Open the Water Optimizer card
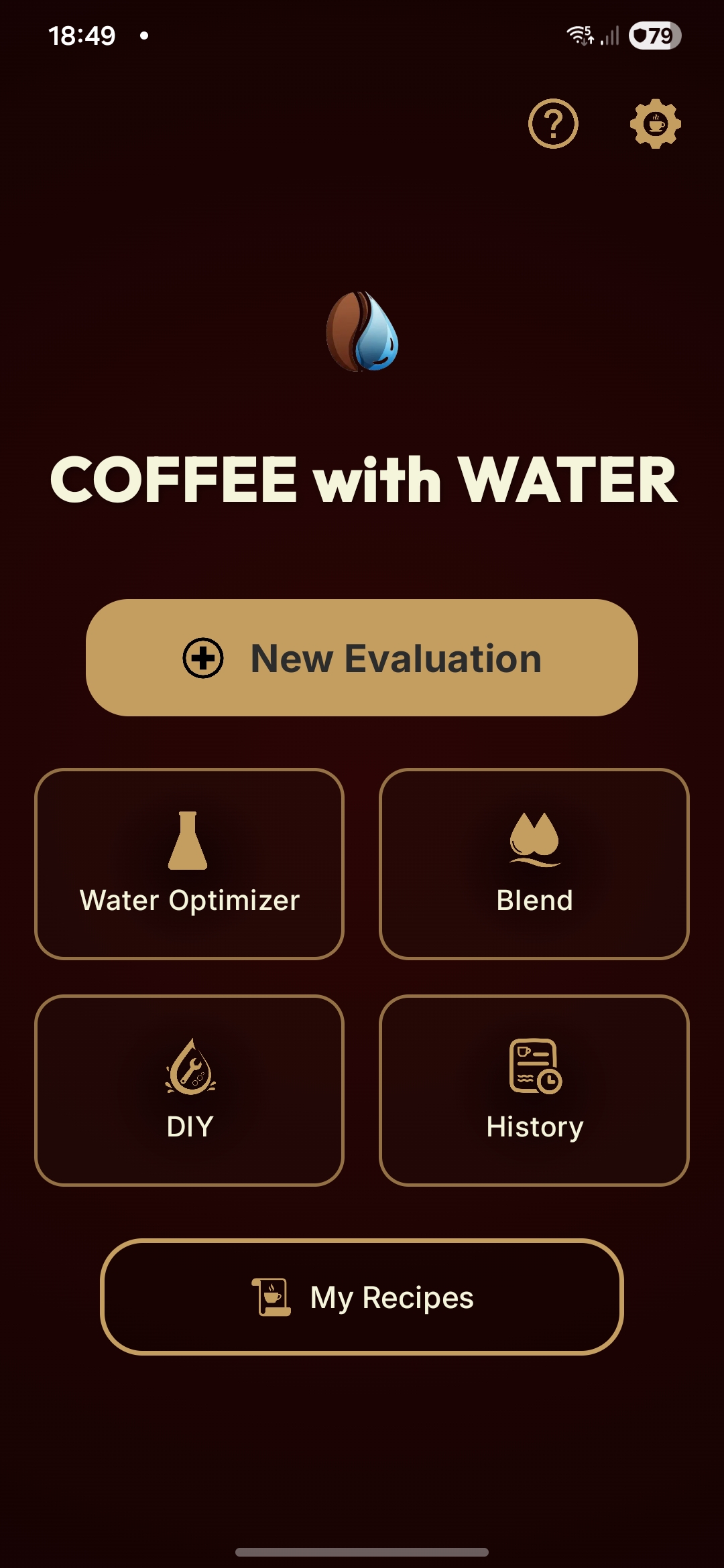Screen dimensions: 724x1568 (x=188, y=864)
